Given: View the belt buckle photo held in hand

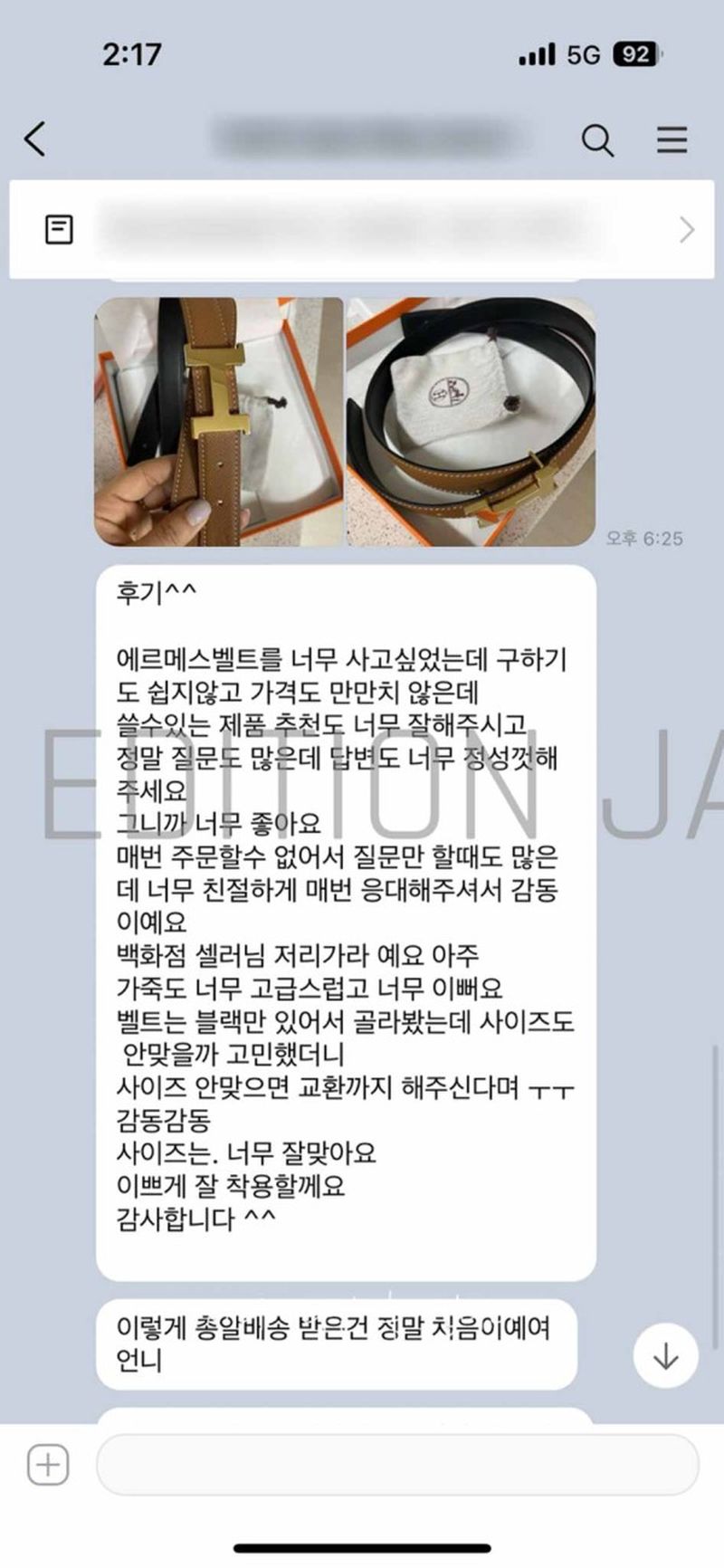Looking at the screenshot, I should click(x=219, y=422).
